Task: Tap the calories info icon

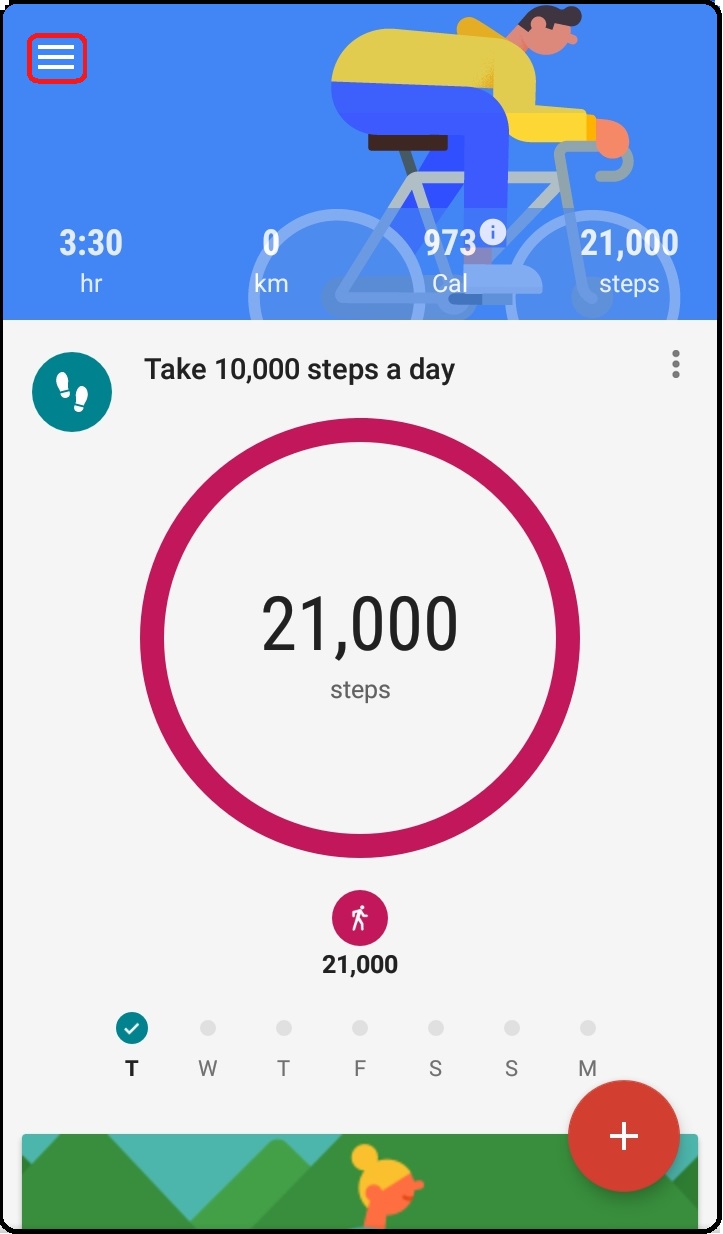Action: pos(492,232)
